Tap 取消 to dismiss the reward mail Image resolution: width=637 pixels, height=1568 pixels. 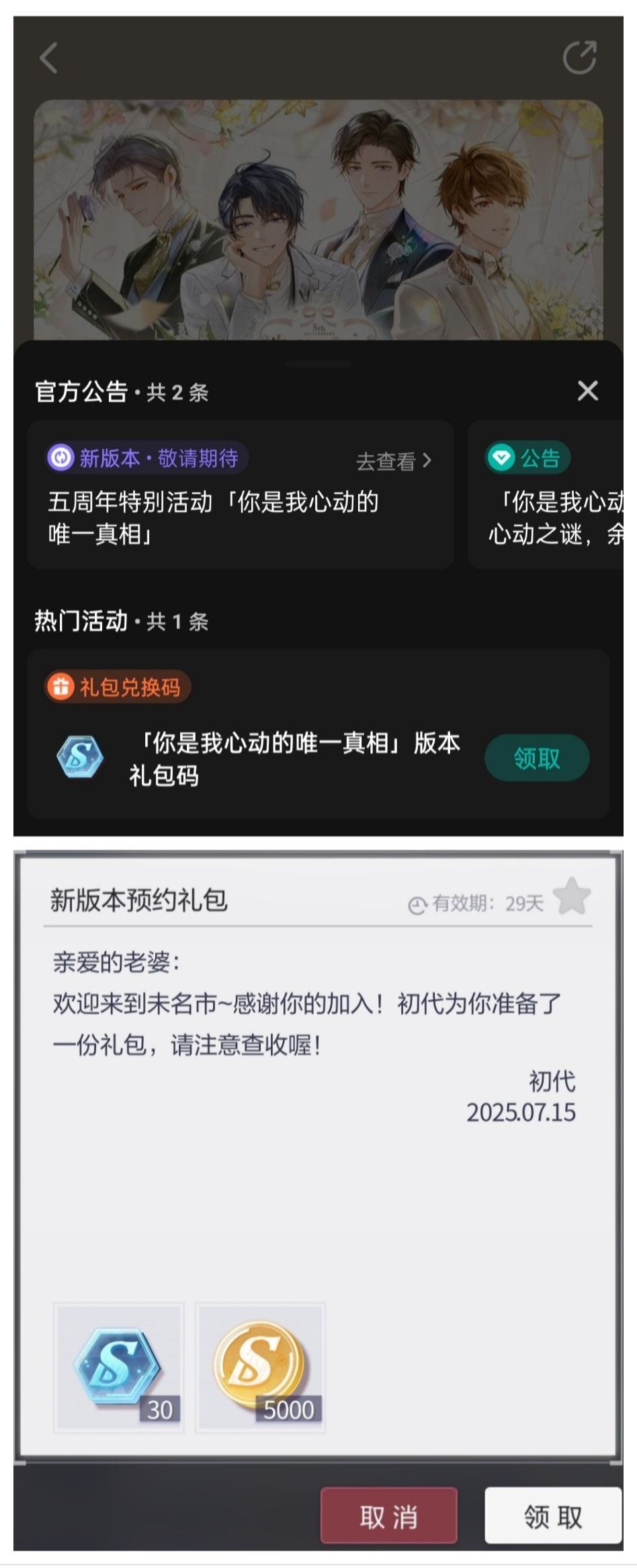(x=389, y=1514)
